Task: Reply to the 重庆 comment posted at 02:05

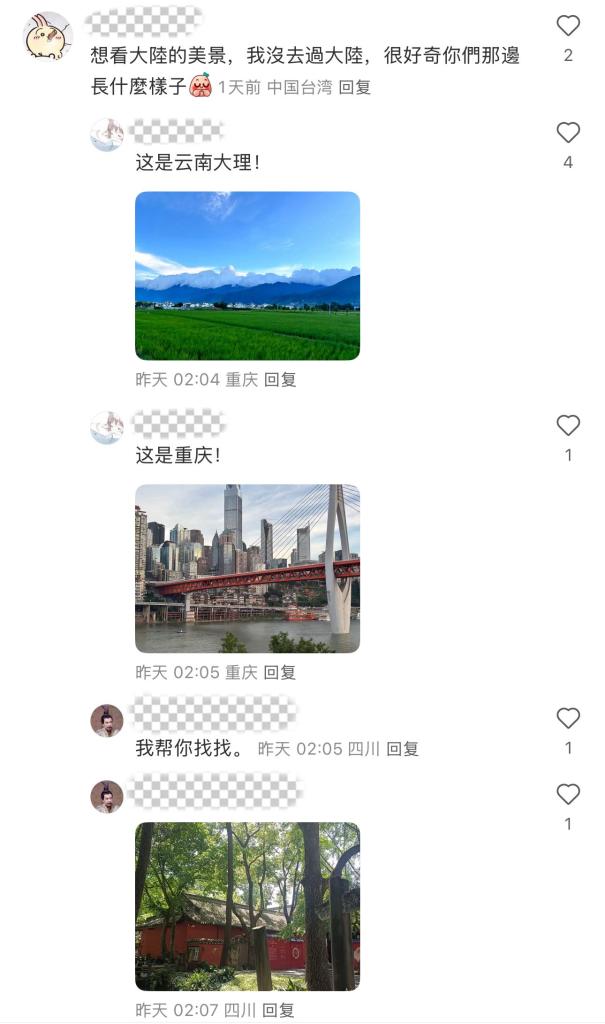Action: 280,673
